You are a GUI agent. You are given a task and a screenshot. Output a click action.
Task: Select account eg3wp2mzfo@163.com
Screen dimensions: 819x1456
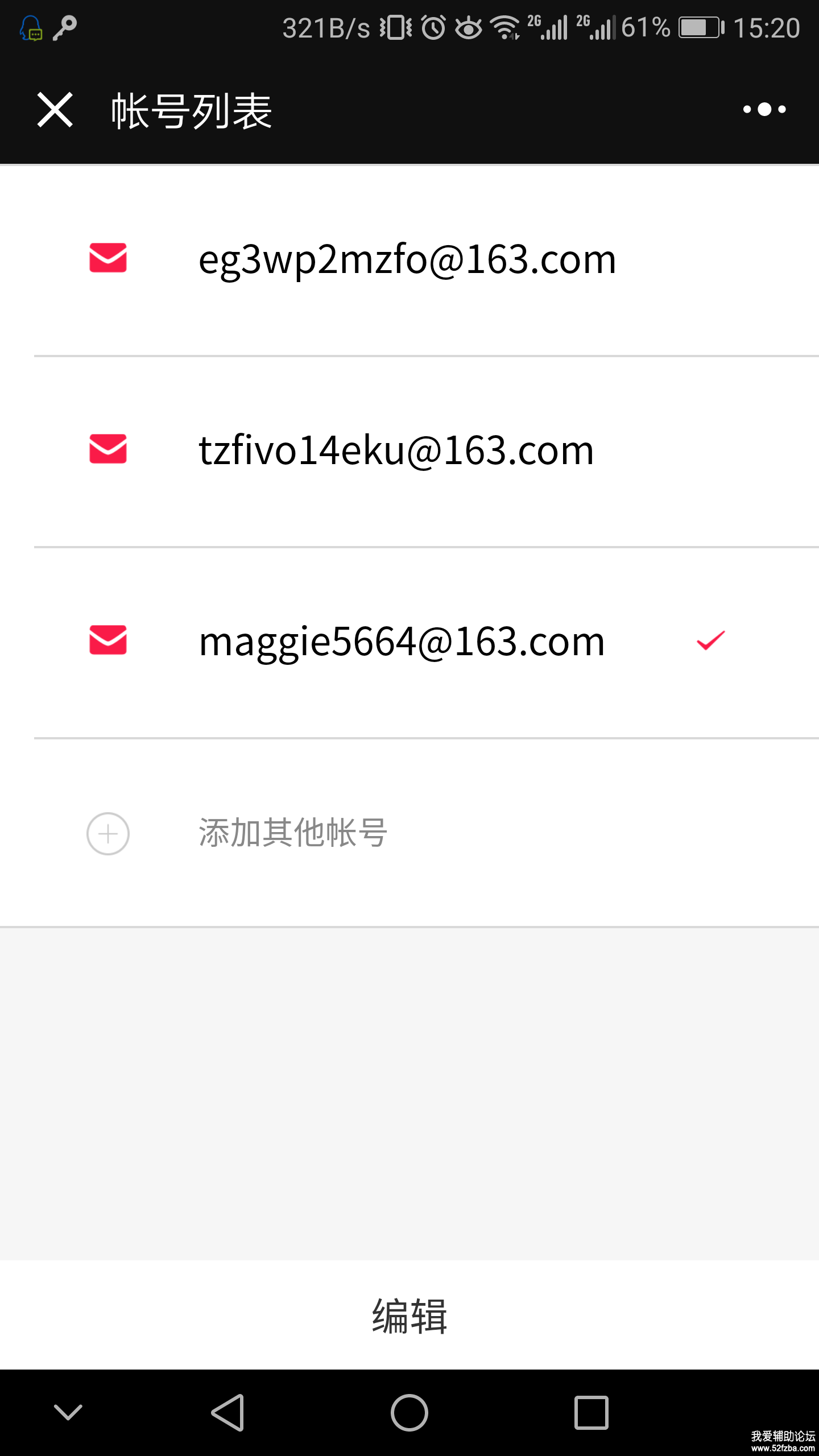click(407, 259)
